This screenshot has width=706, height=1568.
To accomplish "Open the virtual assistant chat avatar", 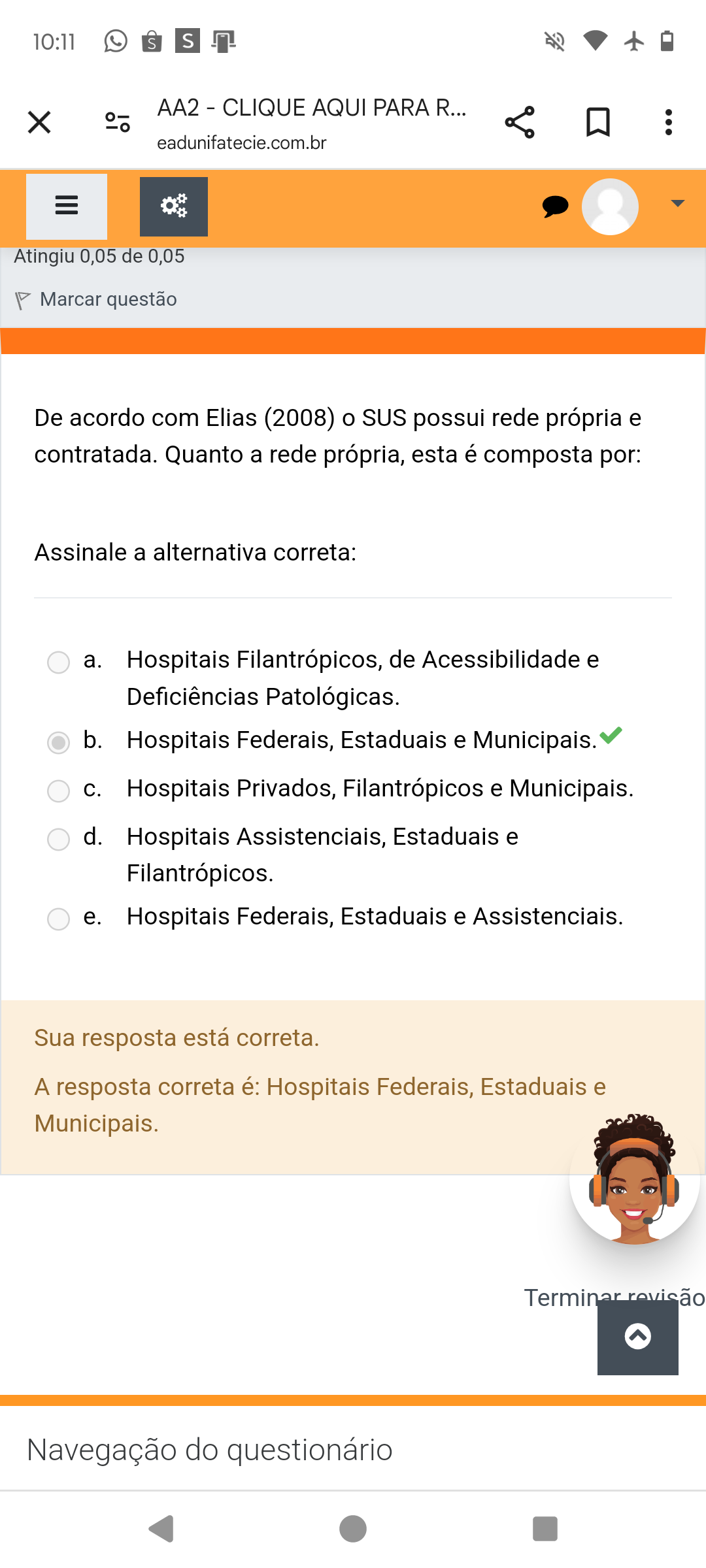I will pyautogui.click(x=633, y=1178).
